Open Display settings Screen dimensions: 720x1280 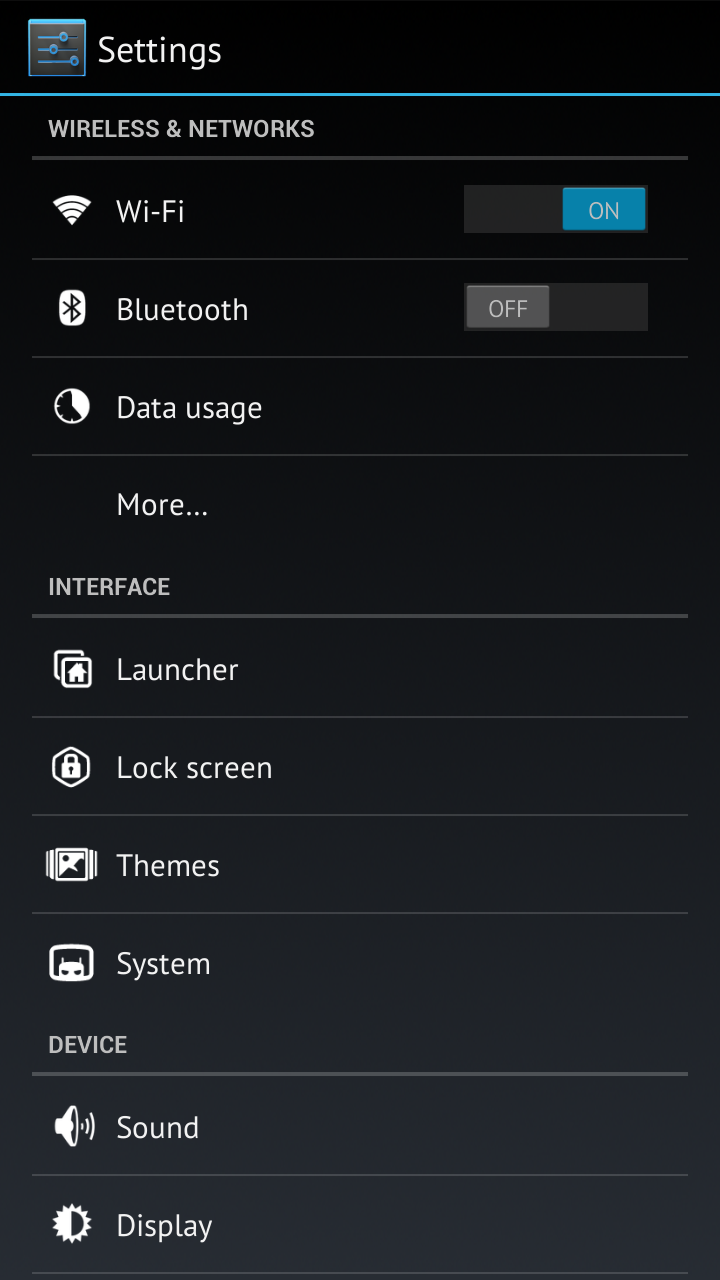[360, 1225]
